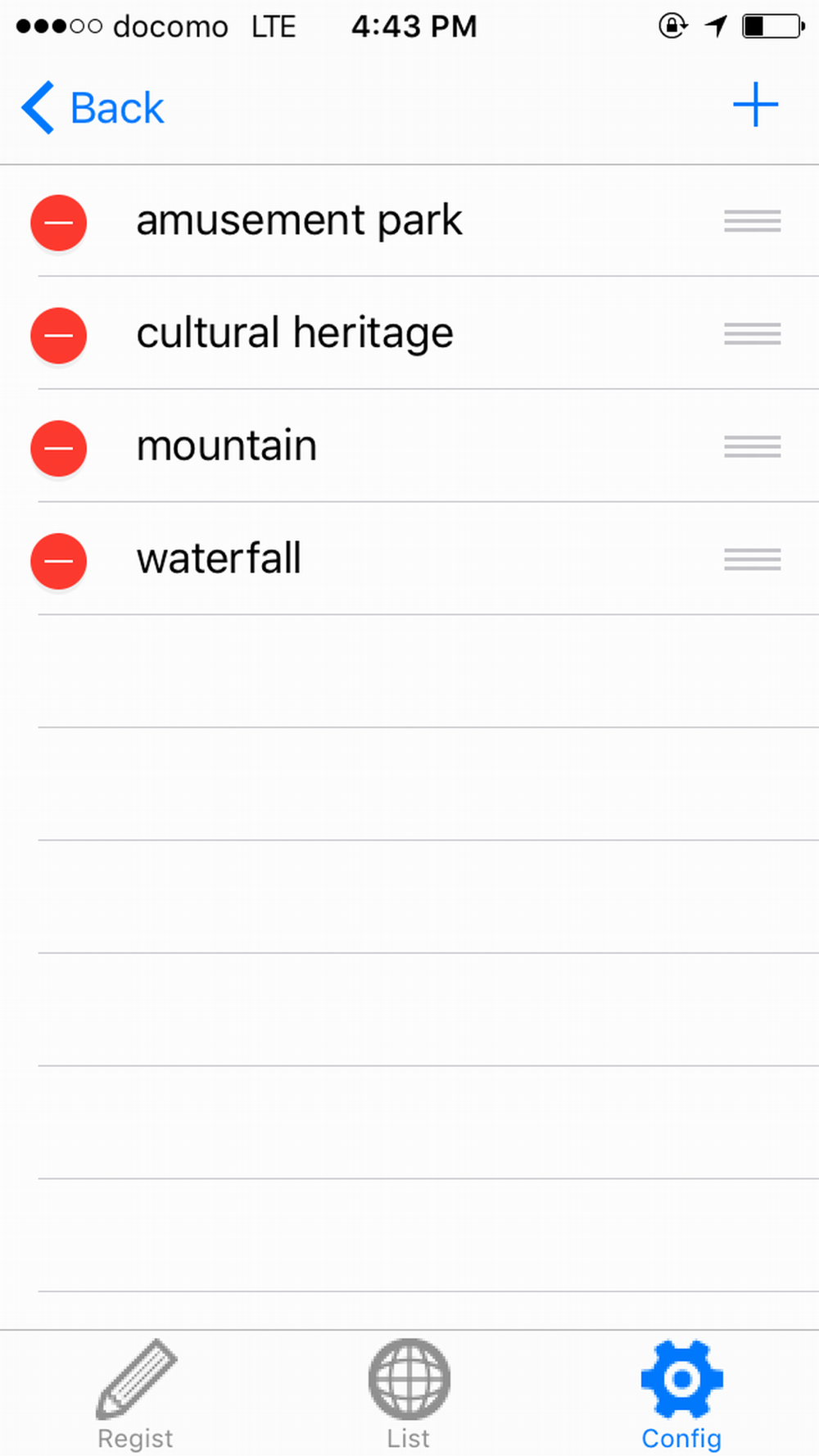Image resolution: width=819 pixels, height=1456 pixels.
Task: Tap the reorder handle beside waterfall
Action: point(752,560)
